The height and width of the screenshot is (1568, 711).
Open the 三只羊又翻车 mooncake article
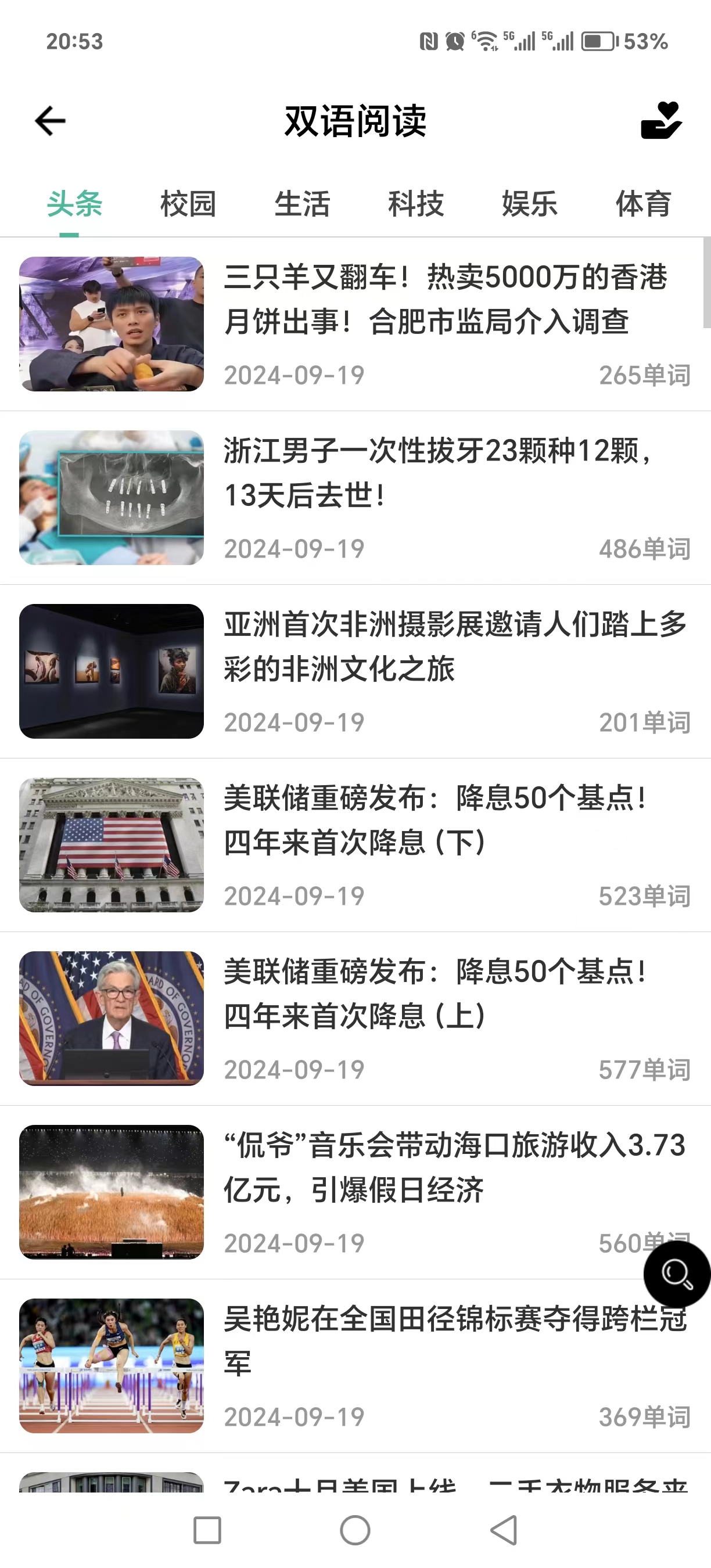(x=444, y=299)
